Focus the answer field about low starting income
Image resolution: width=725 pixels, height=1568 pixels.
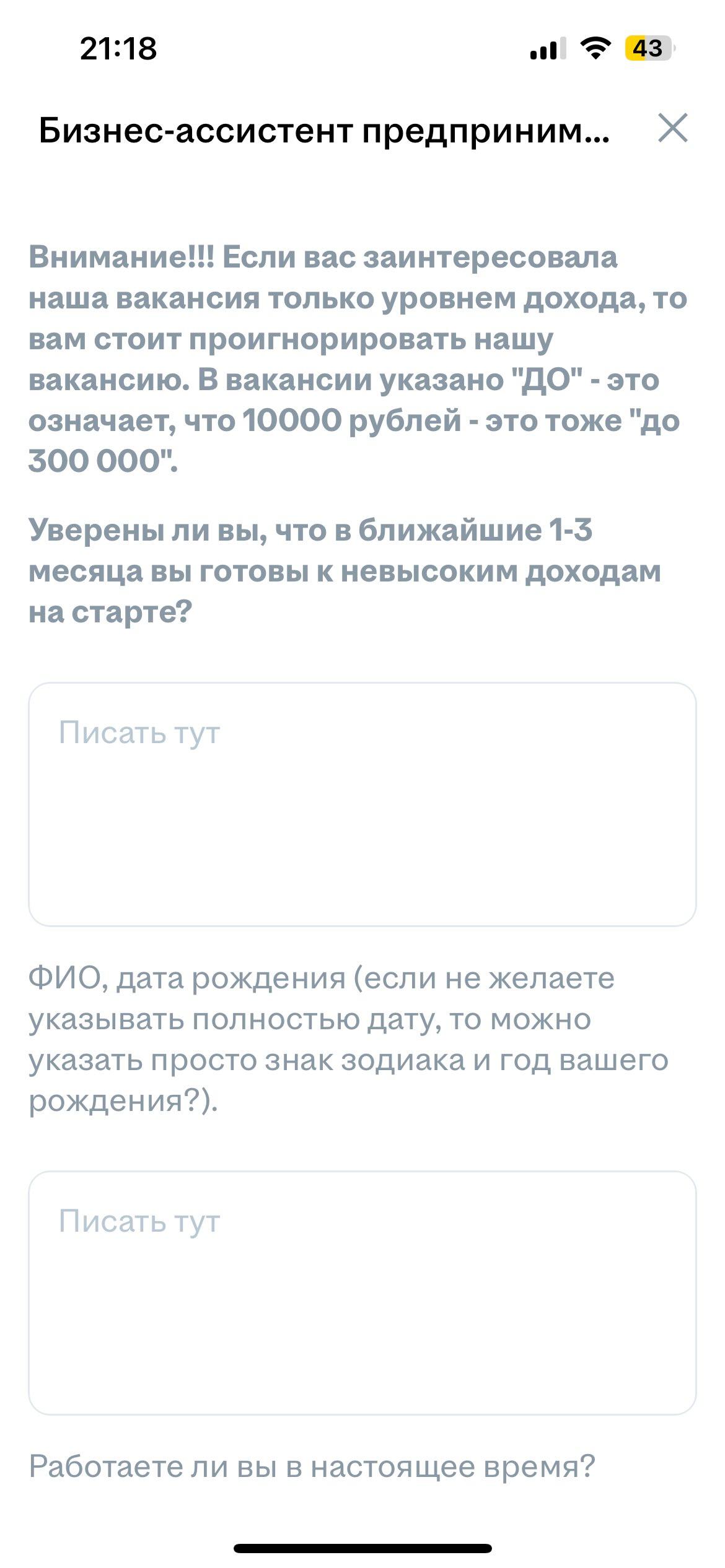[362, 804]
